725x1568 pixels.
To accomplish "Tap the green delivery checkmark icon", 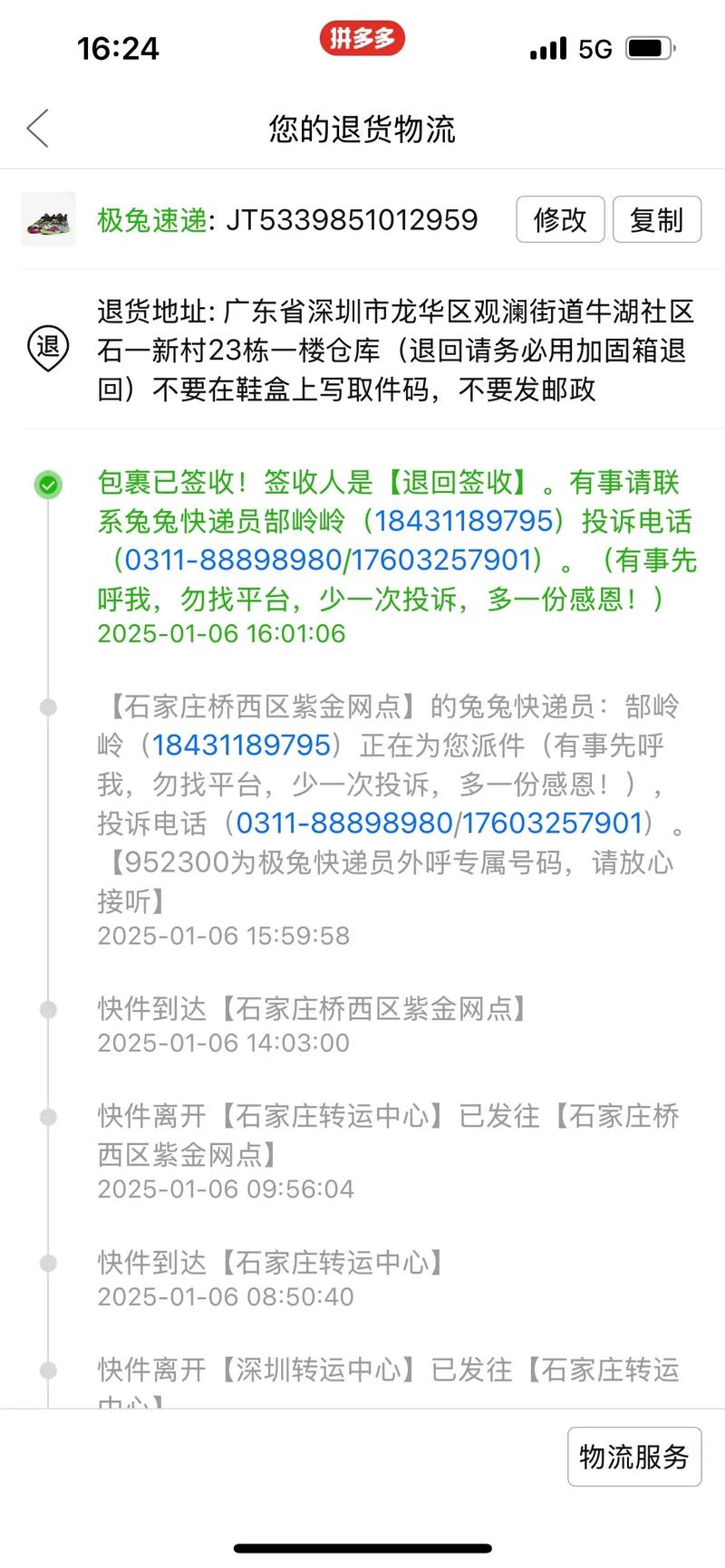I will point(47,485).
